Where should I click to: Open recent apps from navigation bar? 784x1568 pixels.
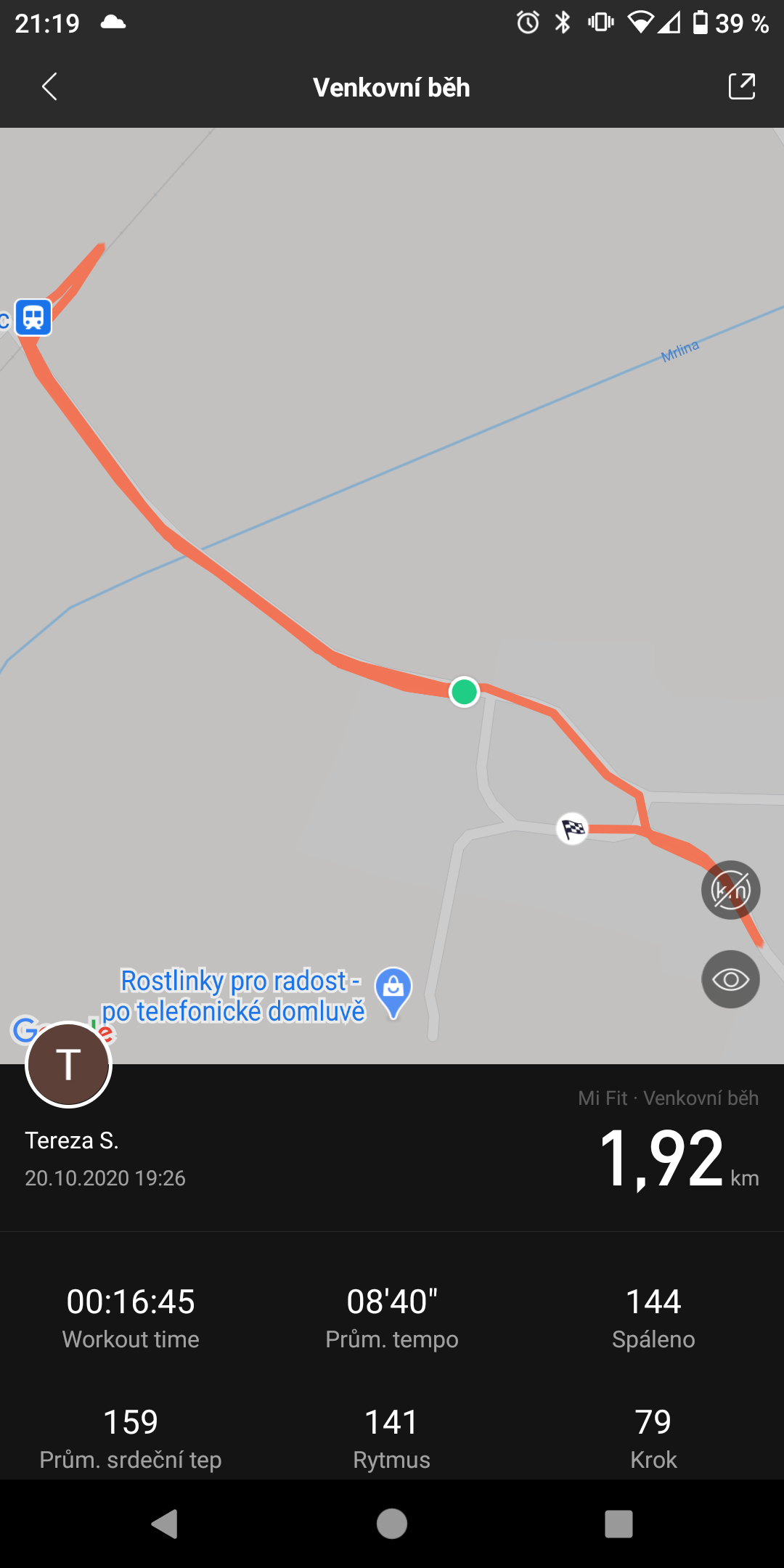[x=618, y=1524]
